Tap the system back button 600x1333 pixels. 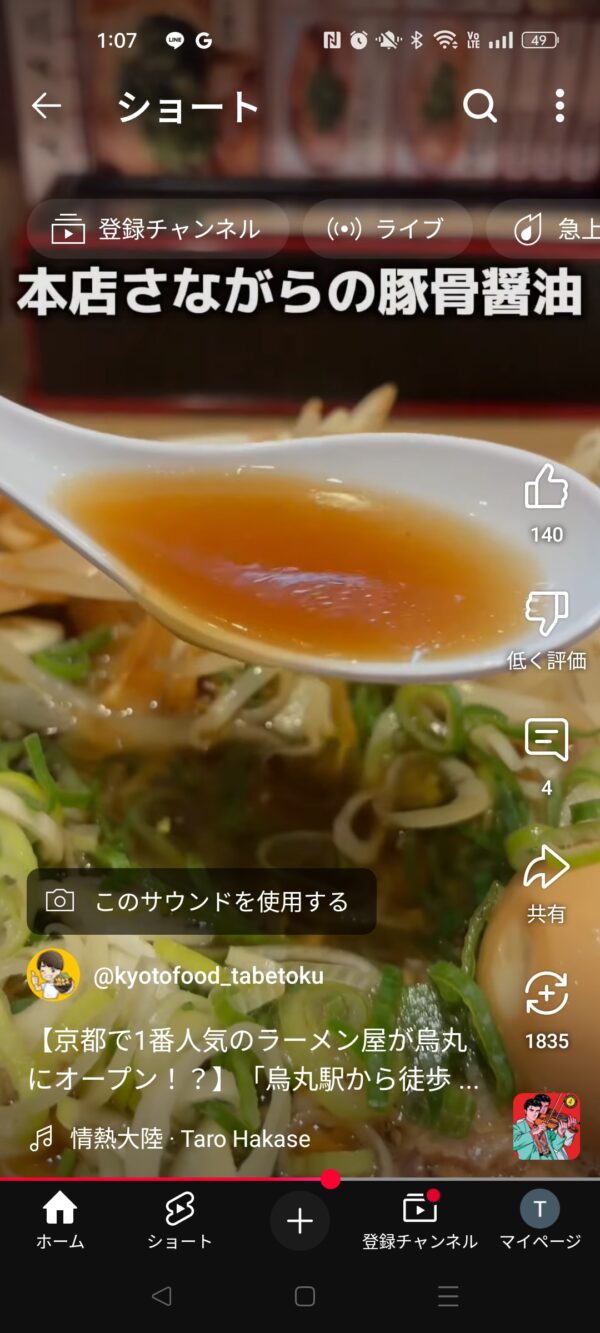click(161, 1297)
